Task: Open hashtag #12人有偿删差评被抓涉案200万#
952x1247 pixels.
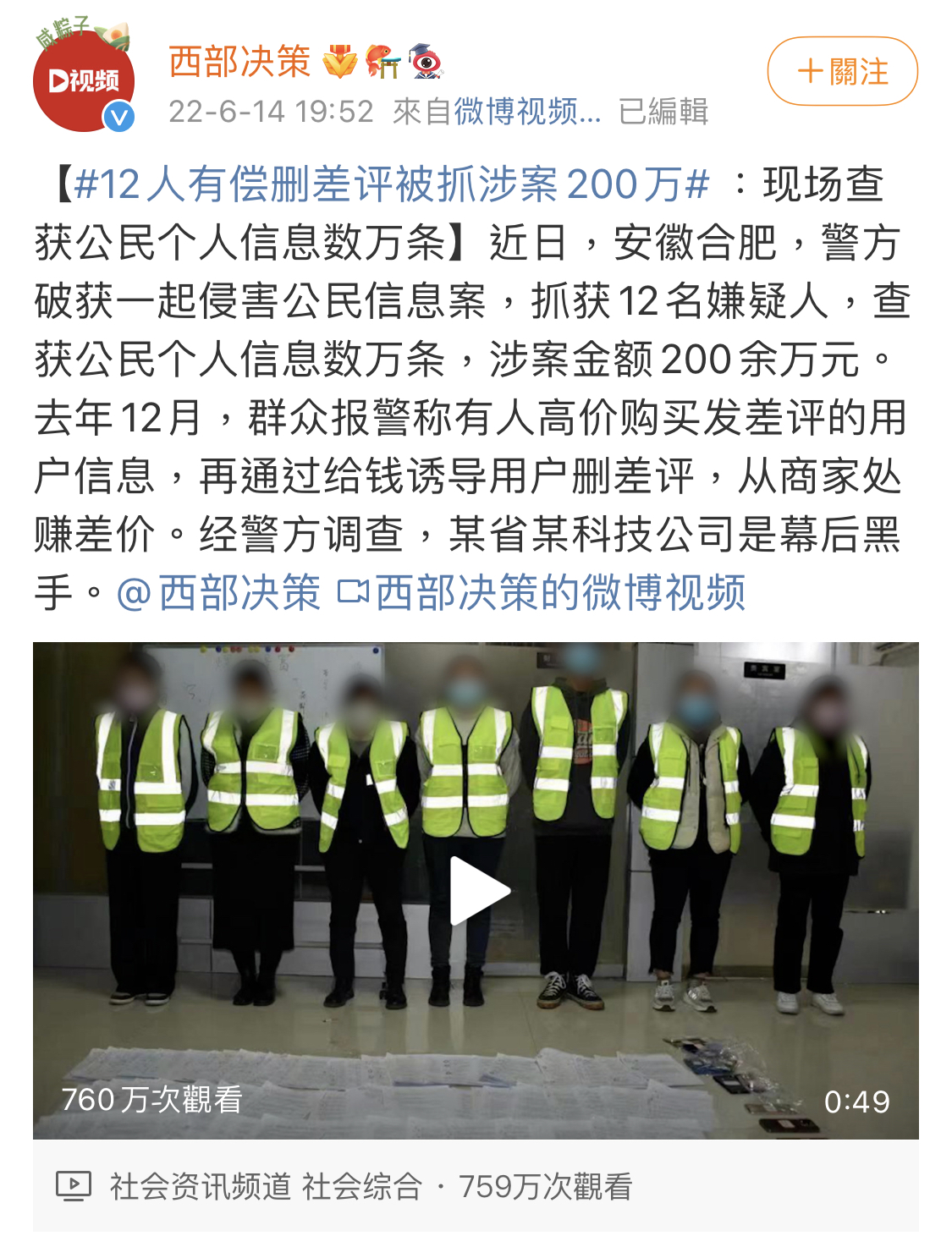Action: tap(391, 184)
